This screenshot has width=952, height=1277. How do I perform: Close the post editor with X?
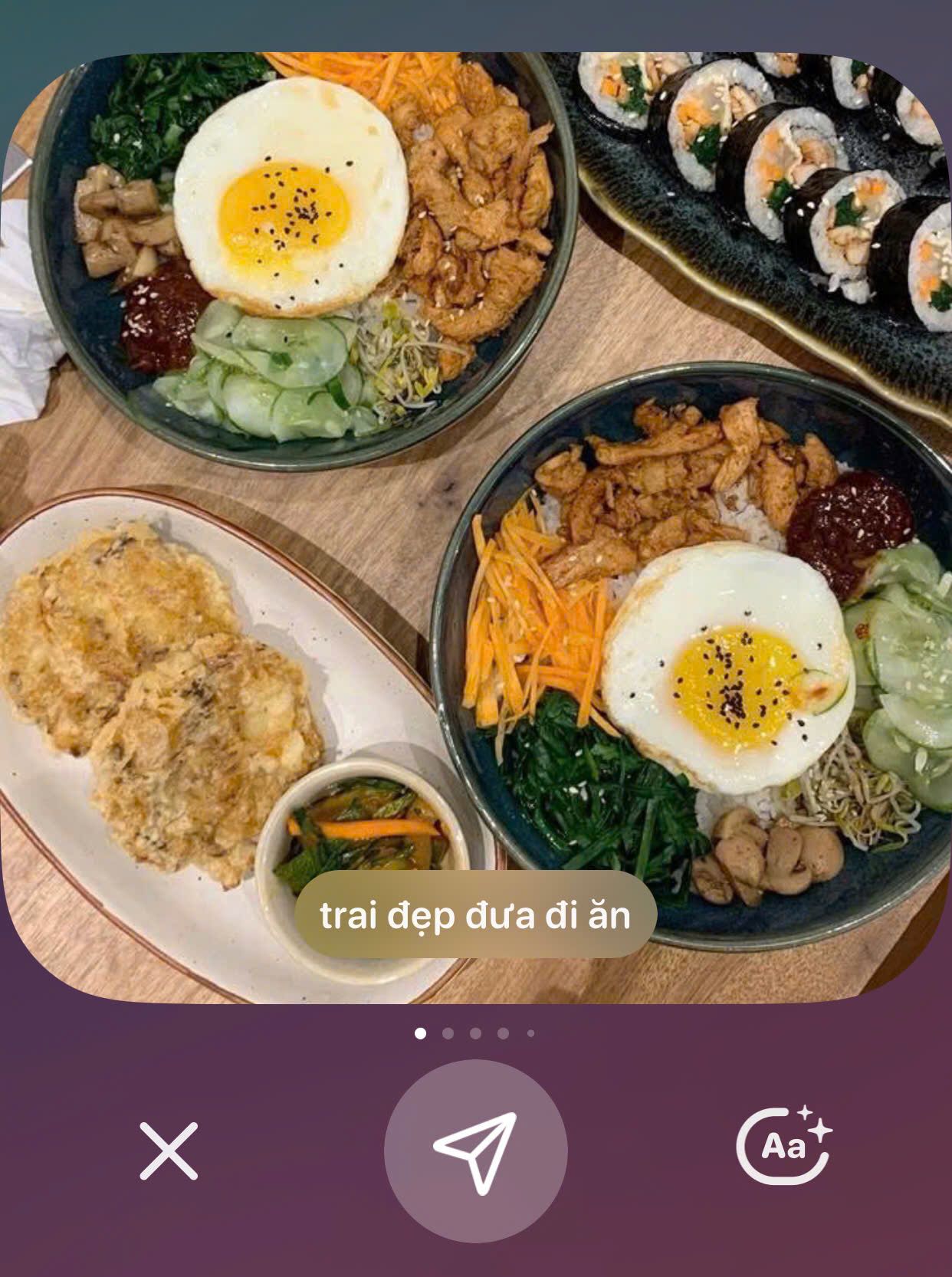click(169, 1151)
